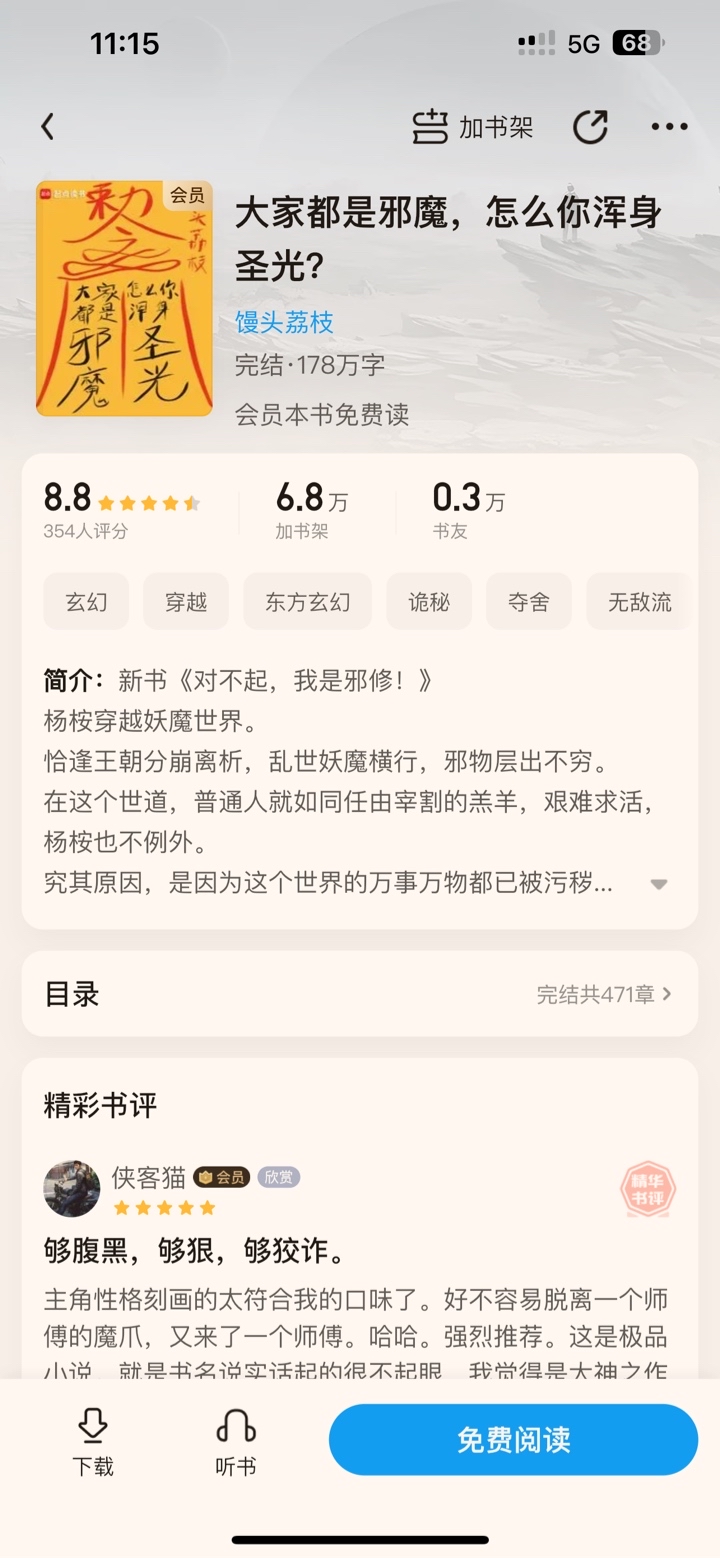Open the 目录 chapter list

coord(360,994)
